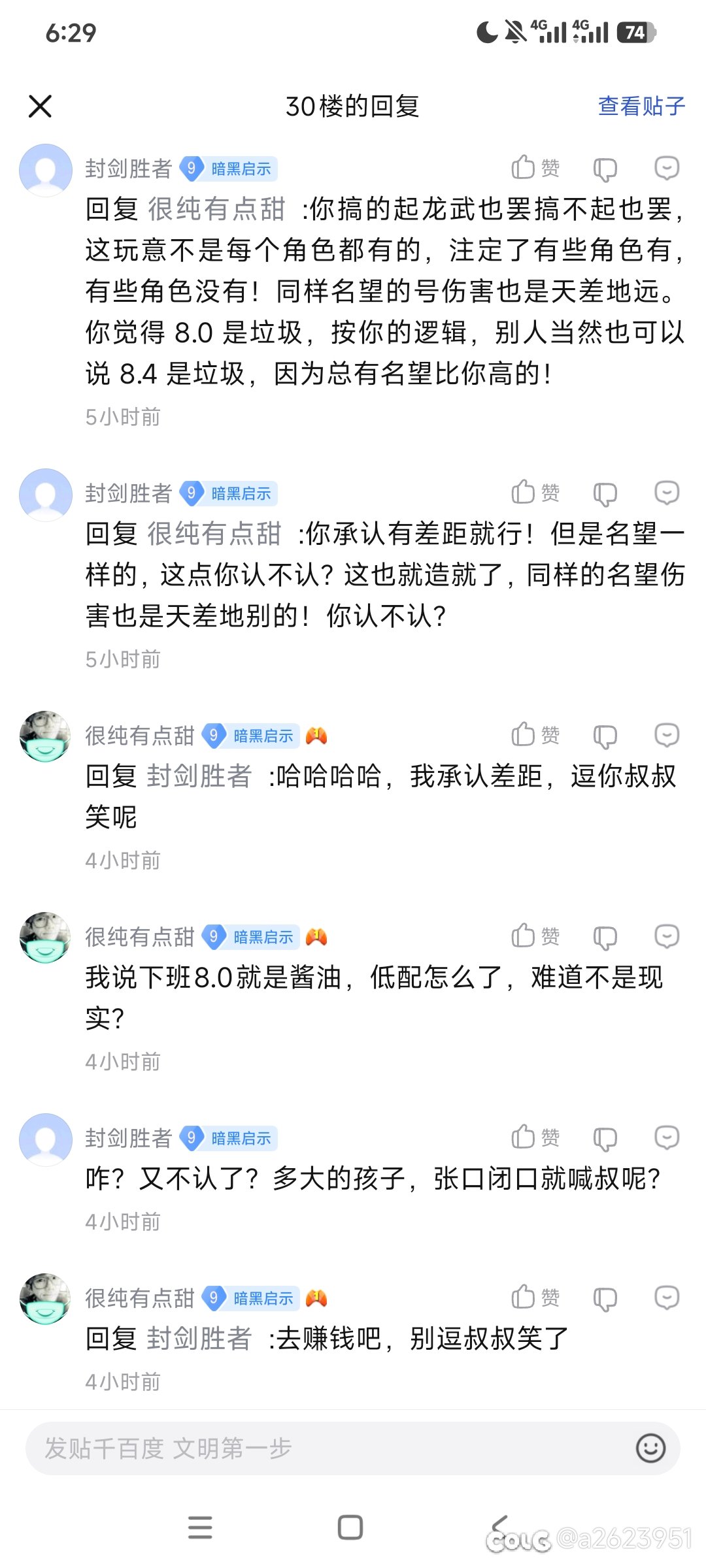Like the 去赚钱吧 reply
This screenshot has width=706, height=1568.
(535, 1298)
